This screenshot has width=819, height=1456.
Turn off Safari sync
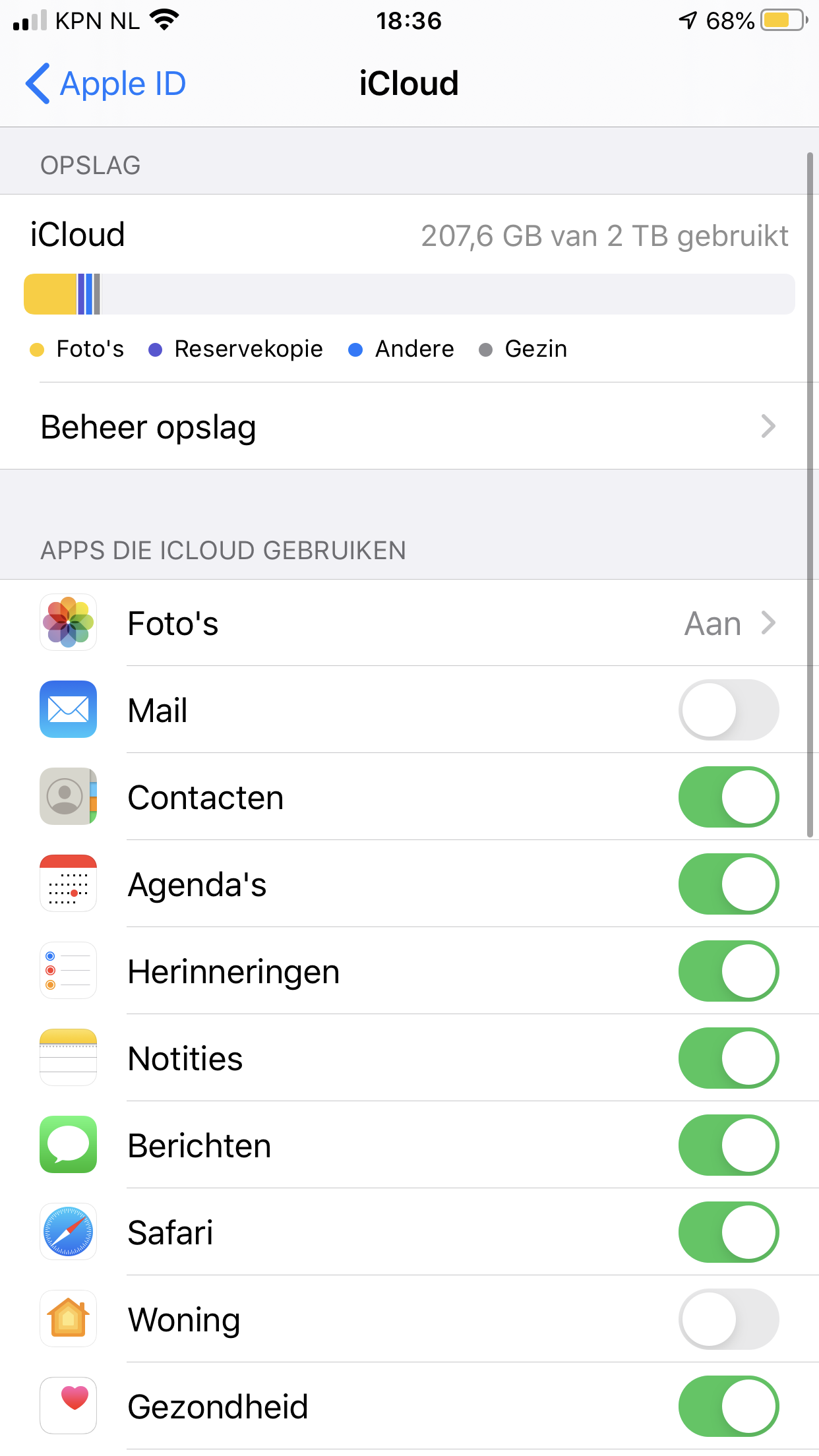tap(728, 1232)
